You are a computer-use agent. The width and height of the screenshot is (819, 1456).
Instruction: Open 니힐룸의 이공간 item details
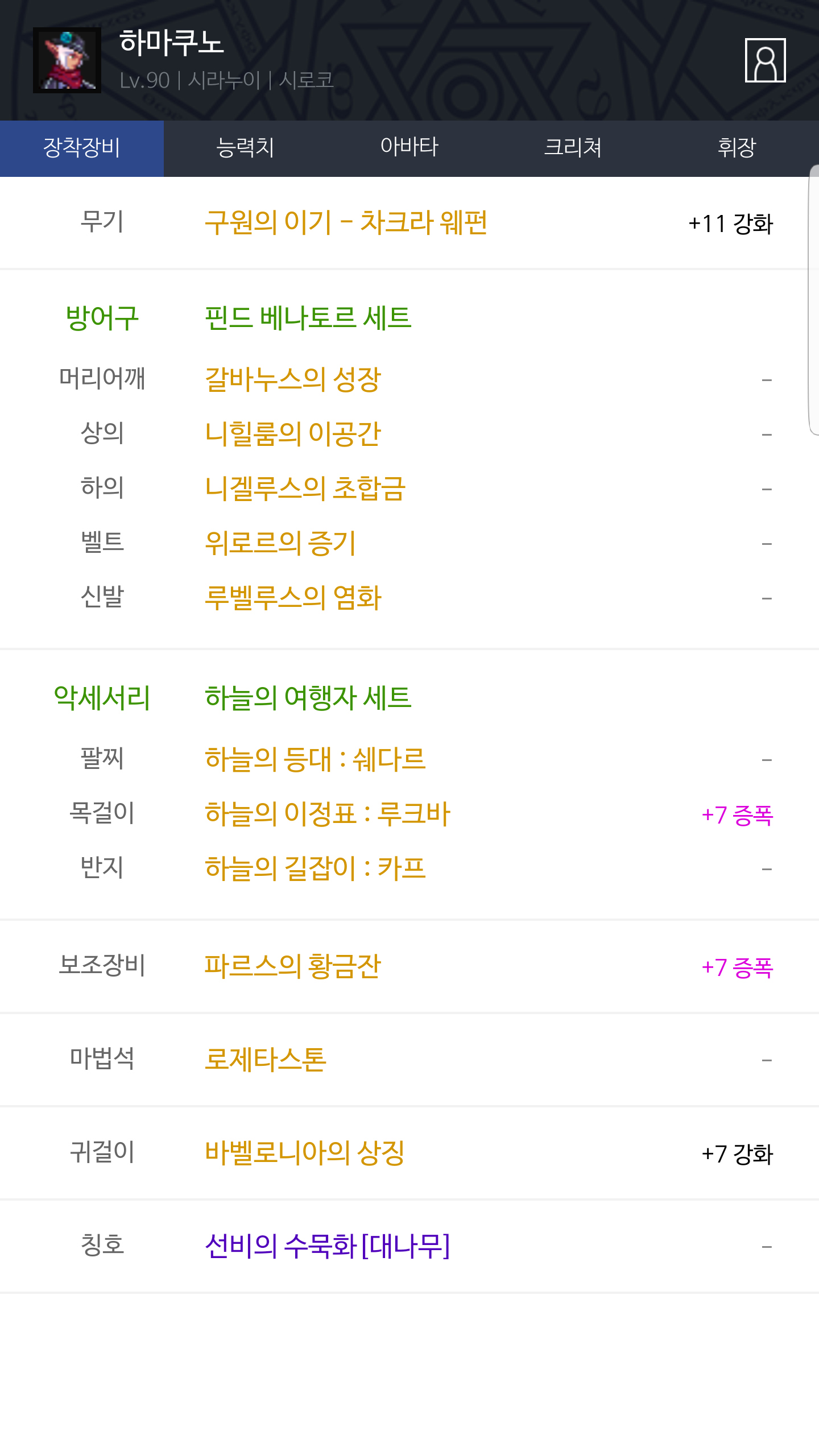pos(293,434)
